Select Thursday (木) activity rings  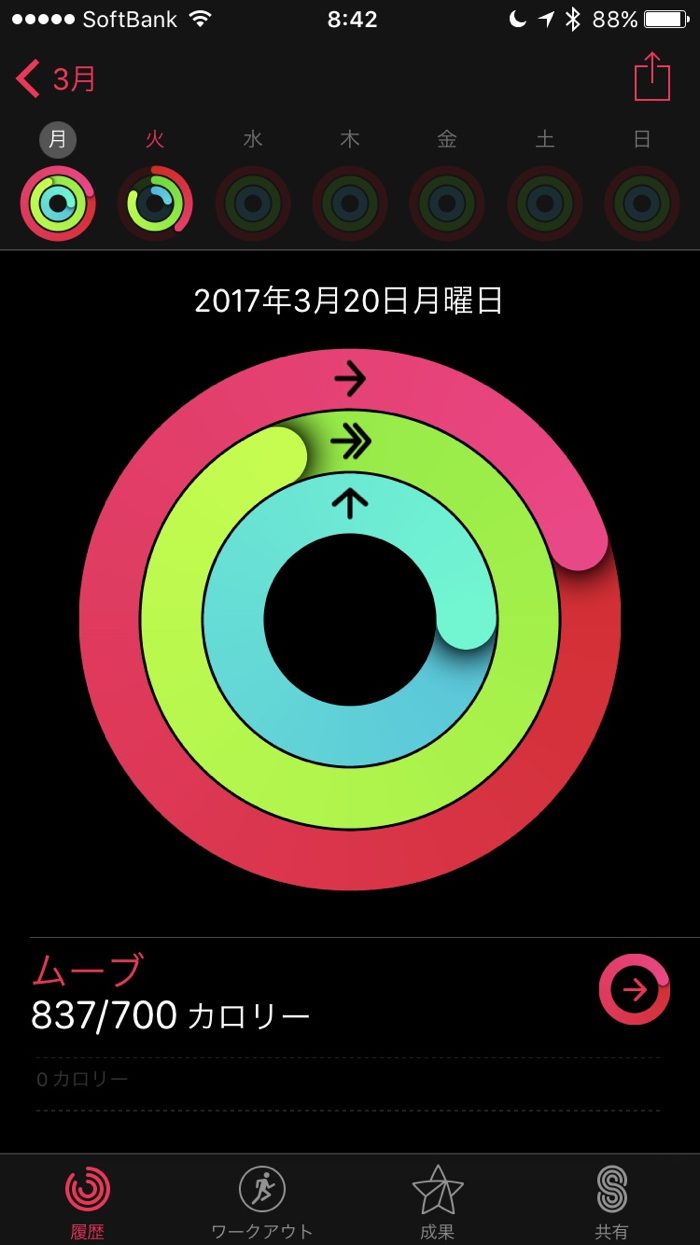(350, 203)
